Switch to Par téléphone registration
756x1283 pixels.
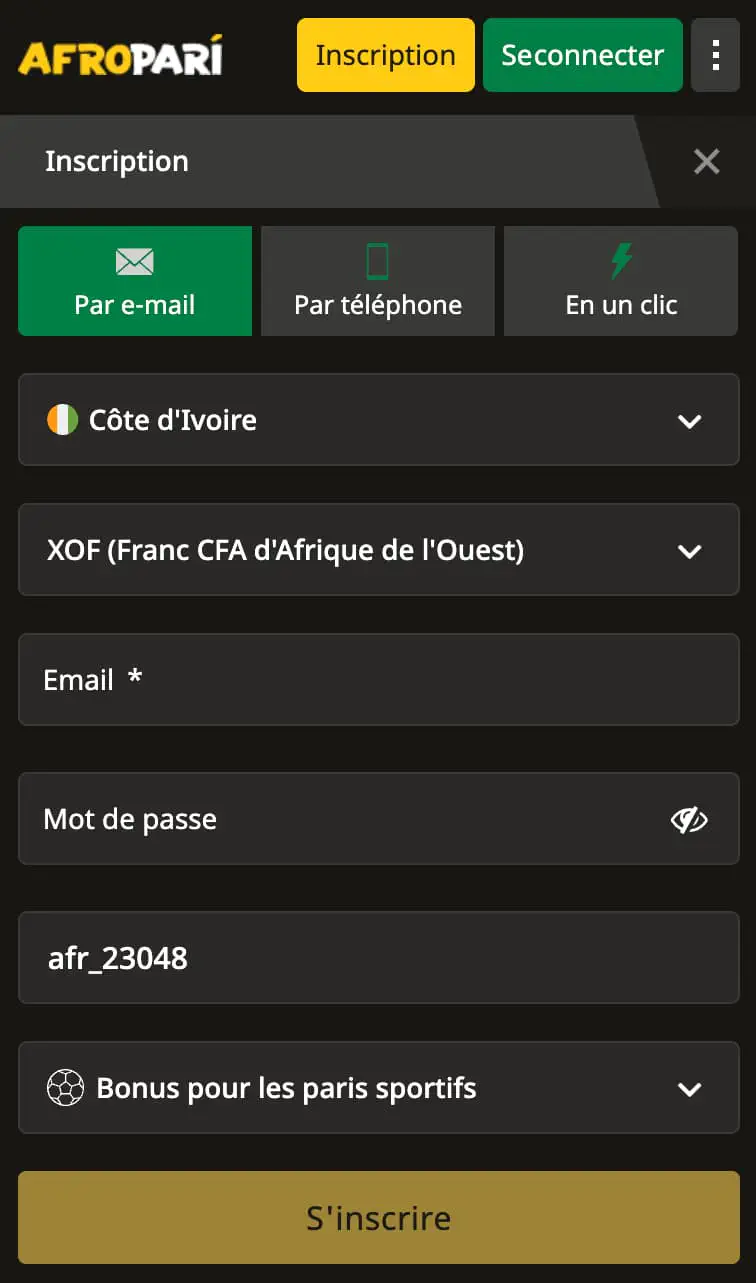click(378, 281)
